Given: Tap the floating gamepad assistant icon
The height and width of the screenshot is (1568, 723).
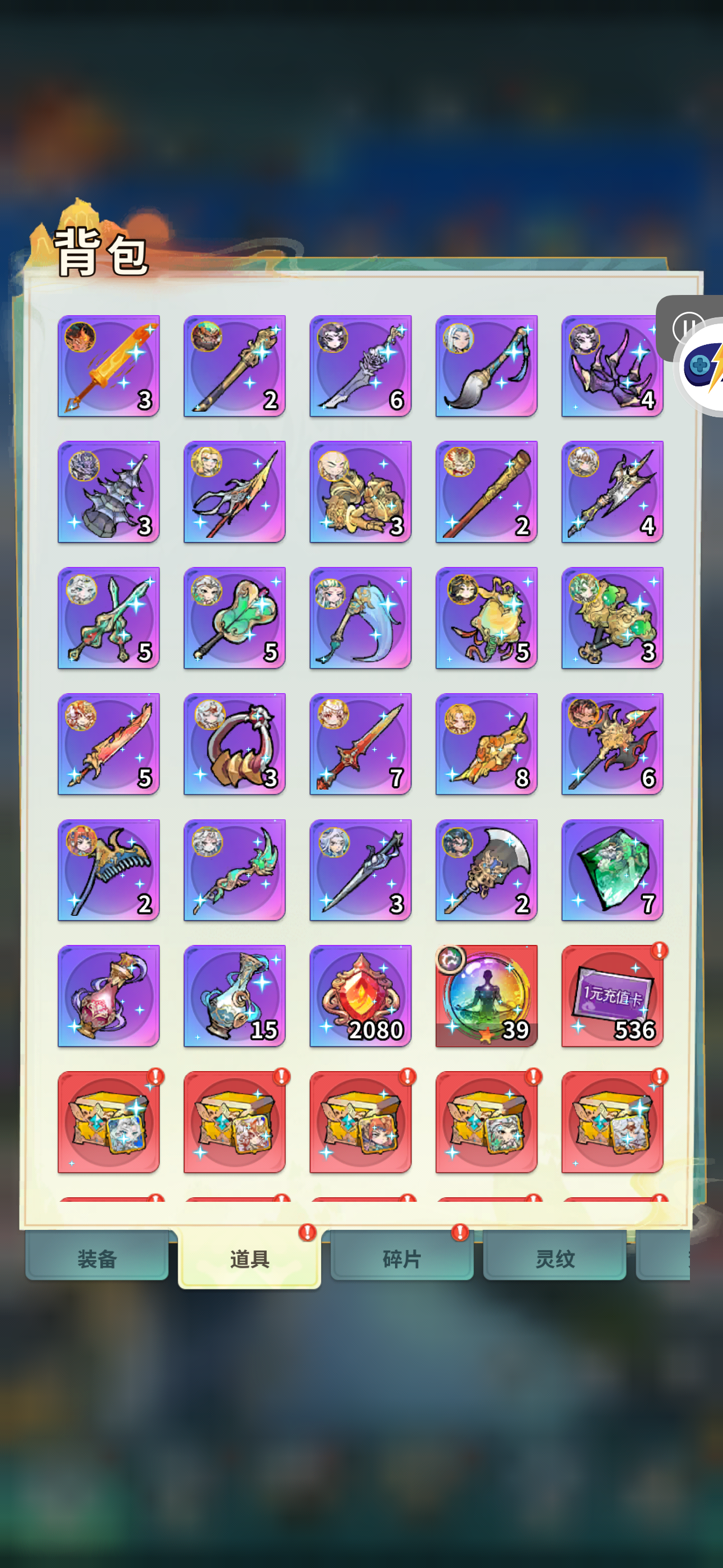Looking at the screenshot, I should 703,368.
